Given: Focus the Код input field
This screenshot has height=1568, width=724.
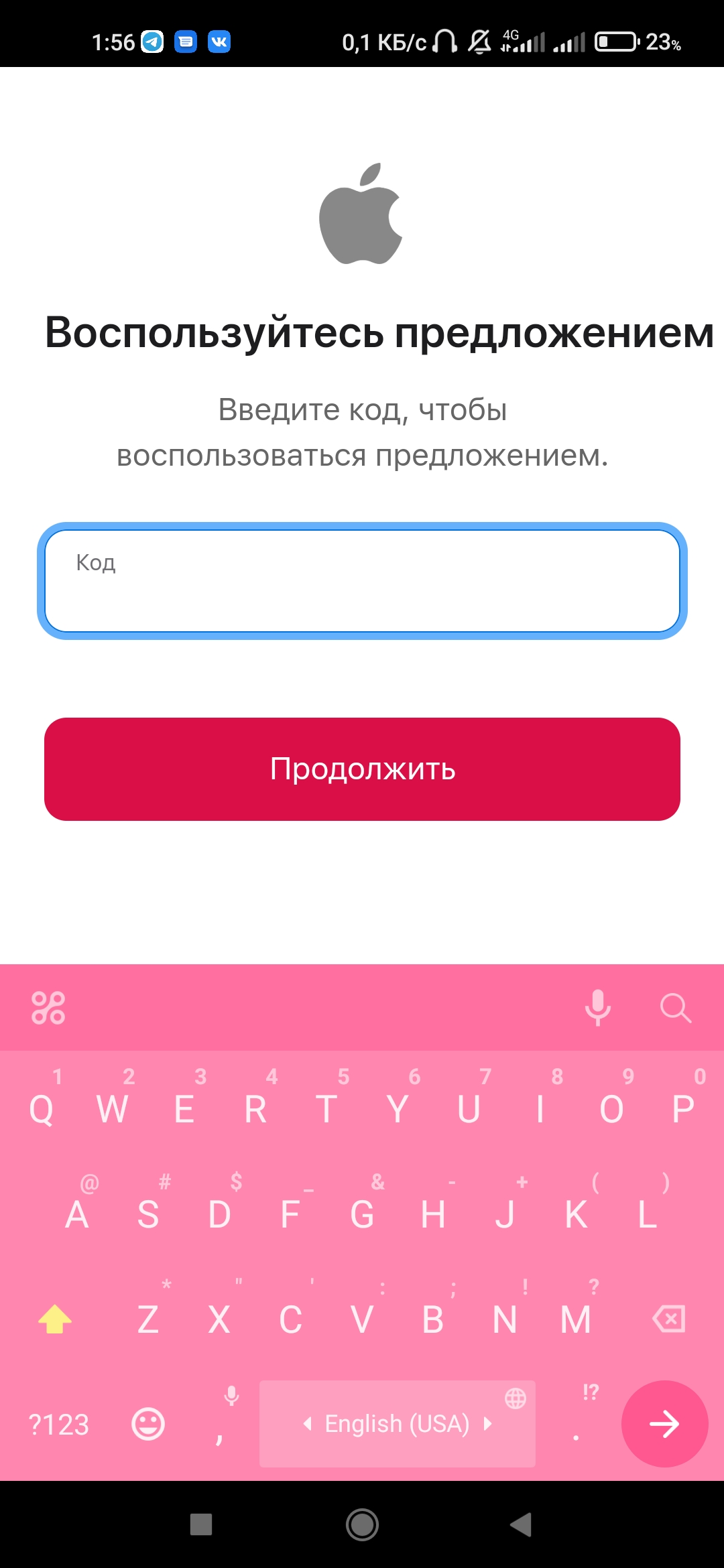Looking at the screenshot, I should tap(362, 581).
